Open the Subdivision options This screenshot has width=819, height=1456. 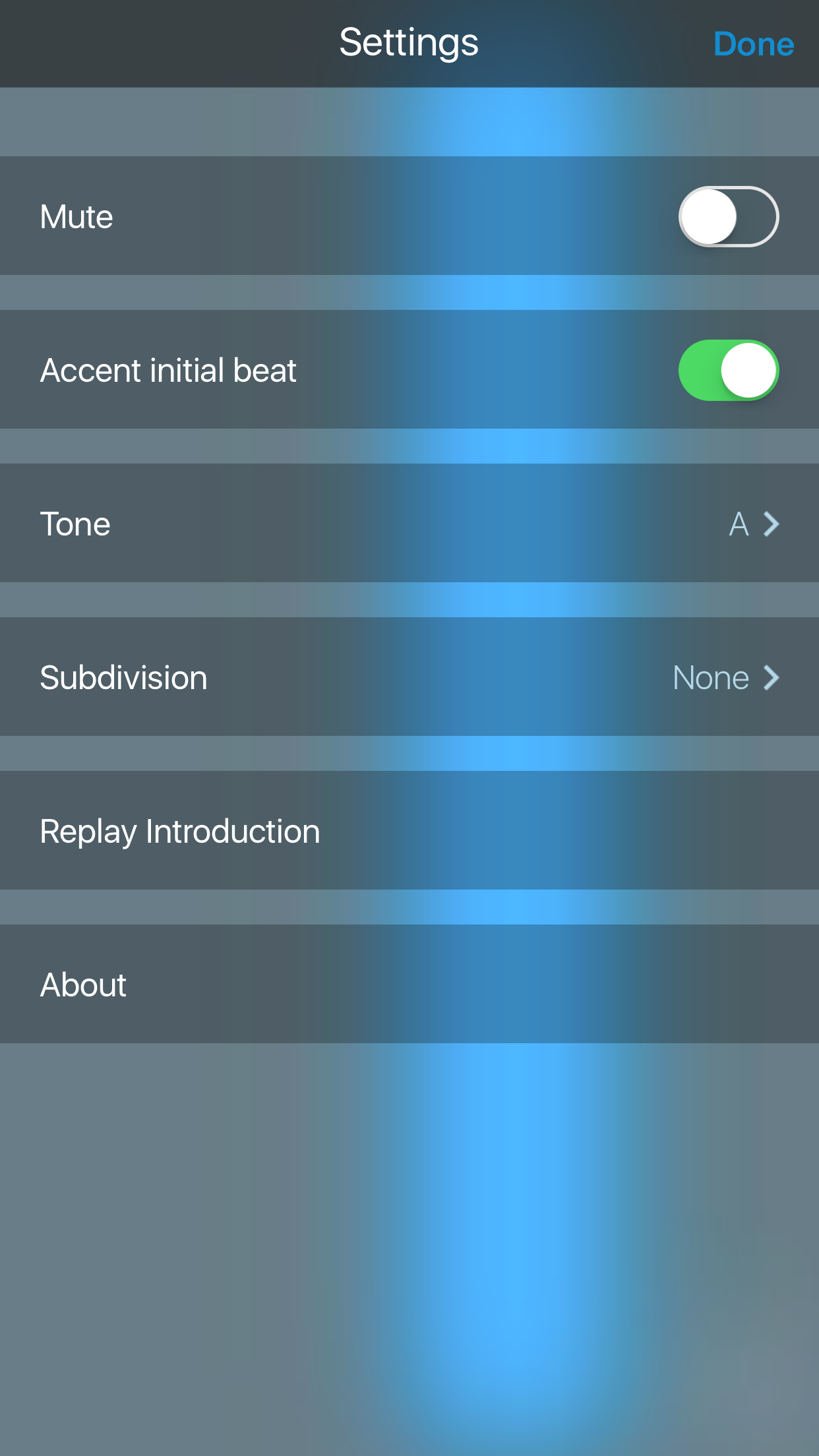[x=409, y=677]
